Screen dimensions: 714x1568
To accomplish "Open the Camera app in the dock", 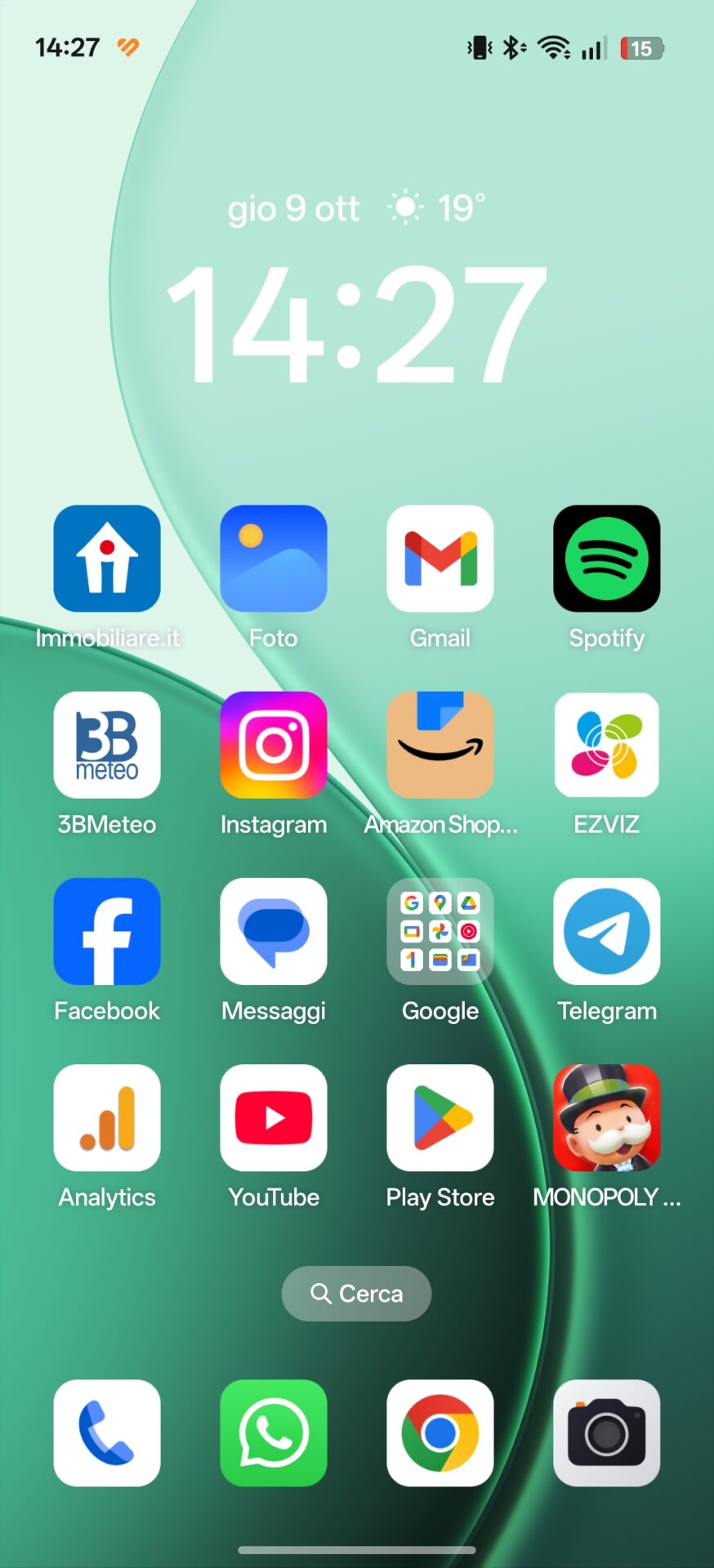I will pyautogui.click(x=606, y=1433).
